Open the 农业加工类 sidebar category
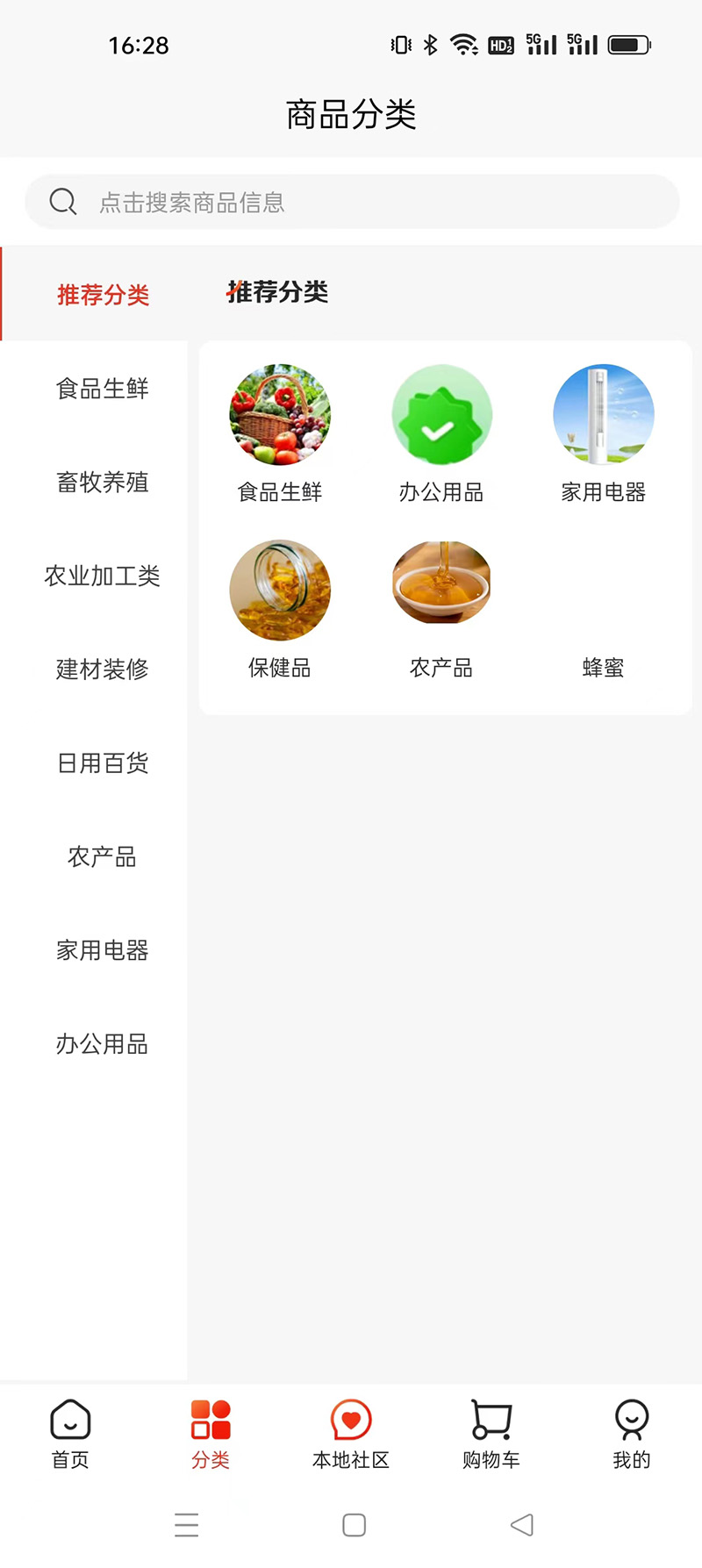The height and width of the screenshot is (1568, 702). tap(103, 576)
